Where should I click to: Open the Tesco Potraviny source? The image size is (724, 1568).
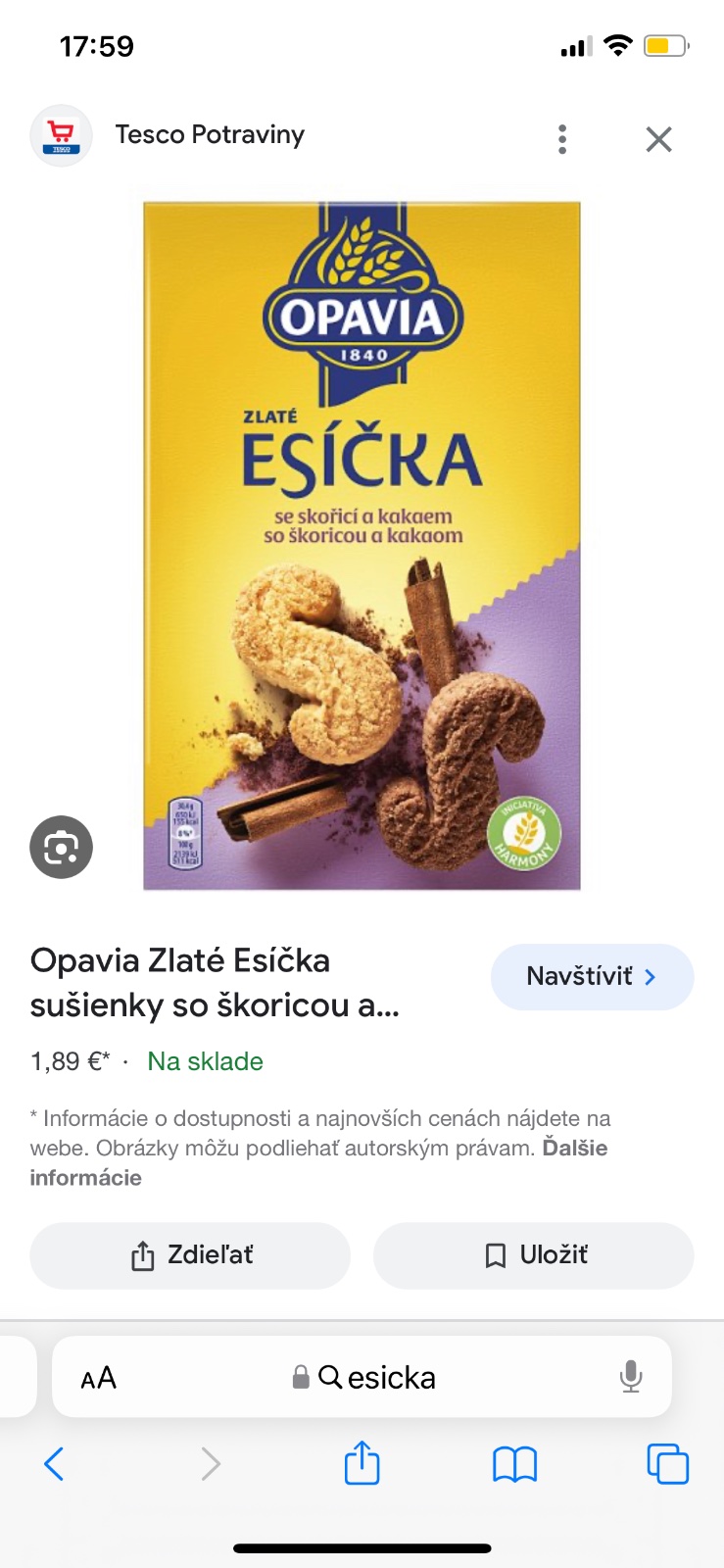209,135
